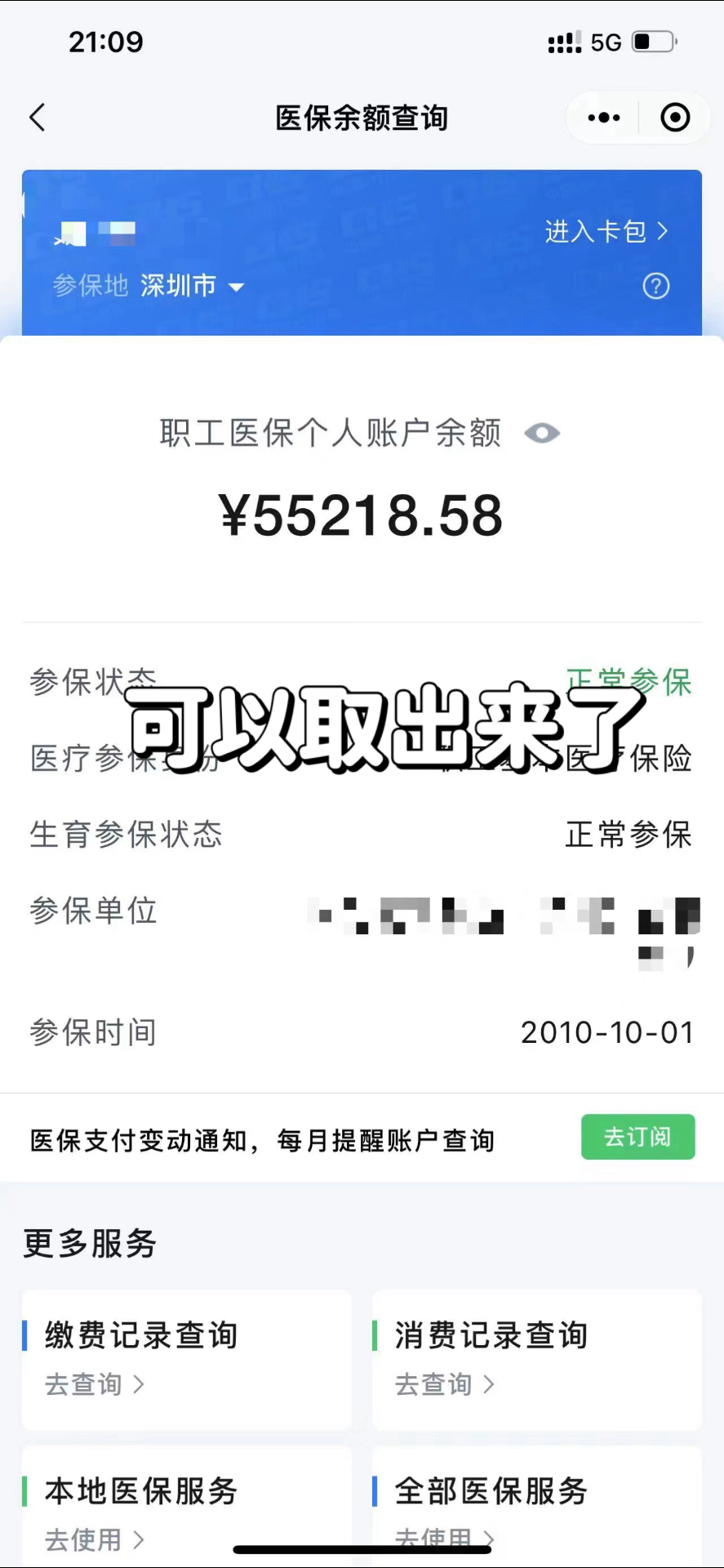The height and width of the screenshot is (1568, 724).
Task: Open 进入卡包 with the chevron arrow
Action: coord(605,233)
